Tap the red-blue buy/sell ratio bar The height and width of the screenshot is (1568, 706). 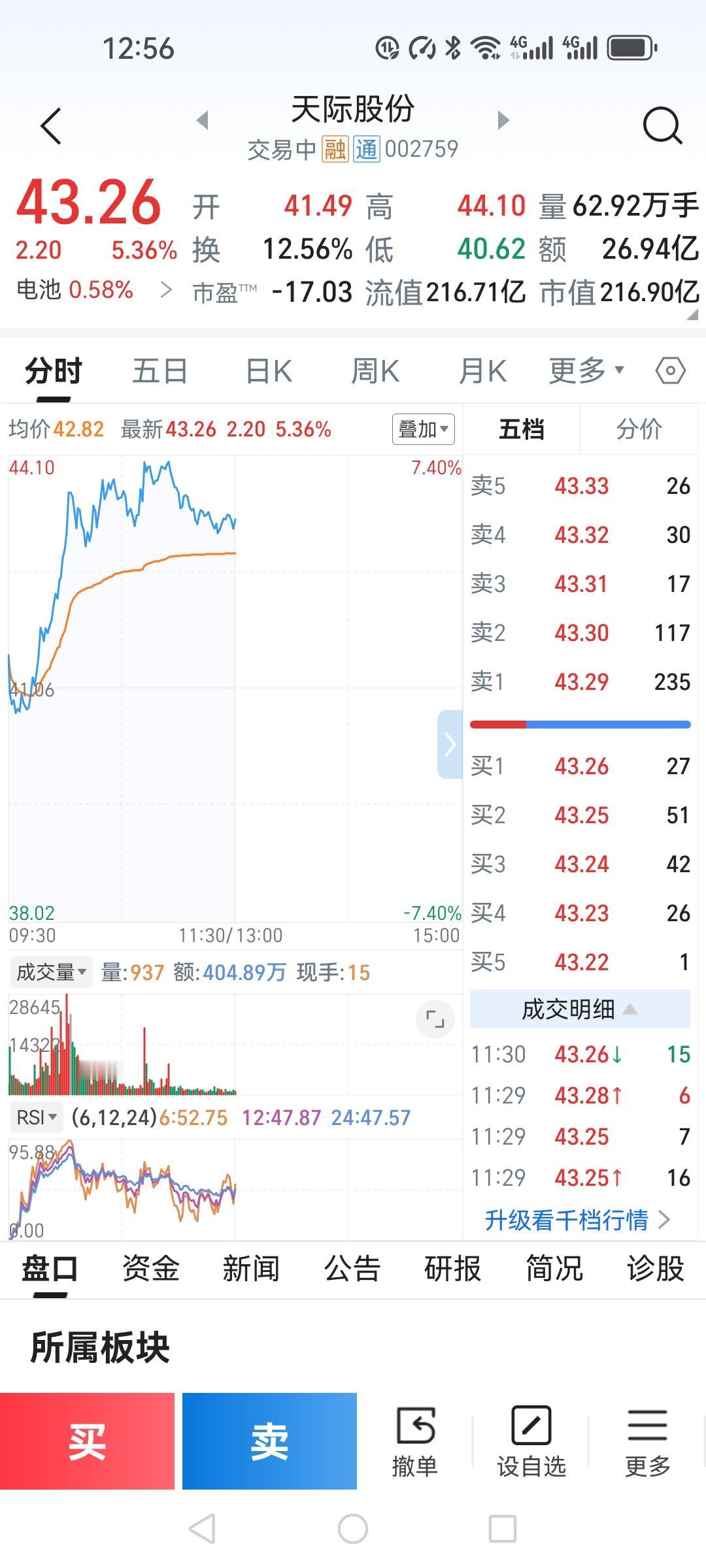(580, 724)
